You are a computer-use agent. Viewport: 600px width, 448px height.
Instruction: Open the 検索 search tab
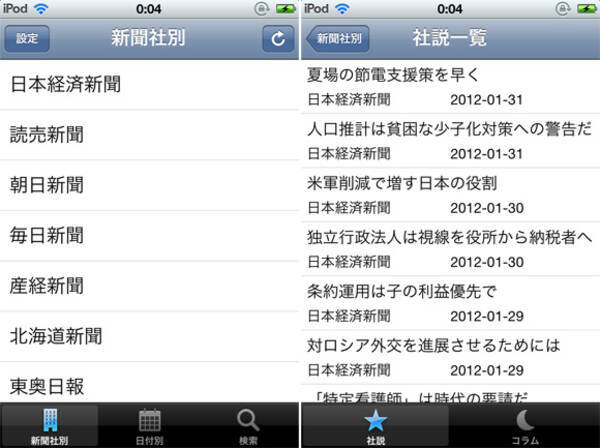click(248, 425)
